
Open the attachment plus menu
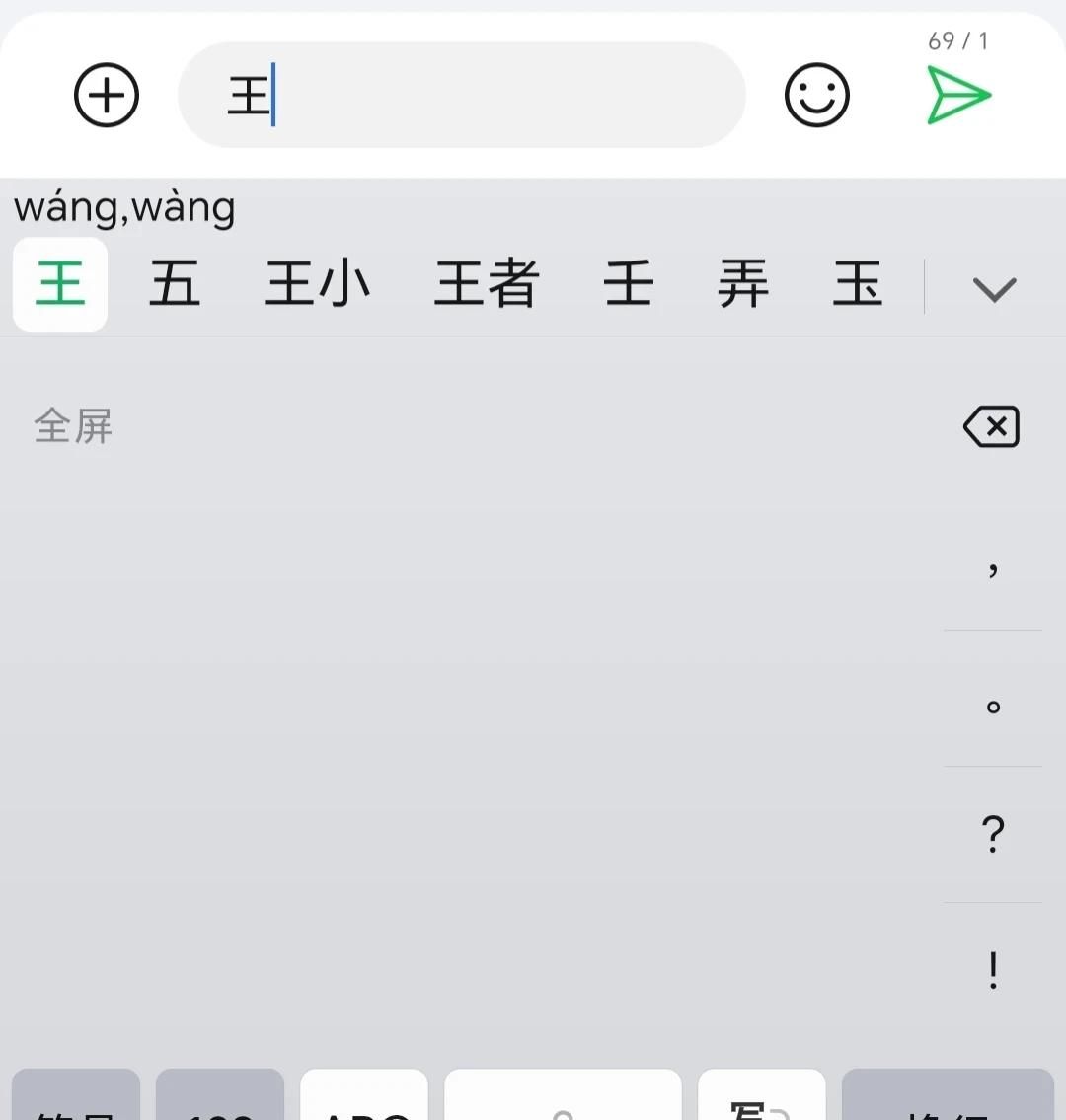pyautogui.click(x=107, y=95)
